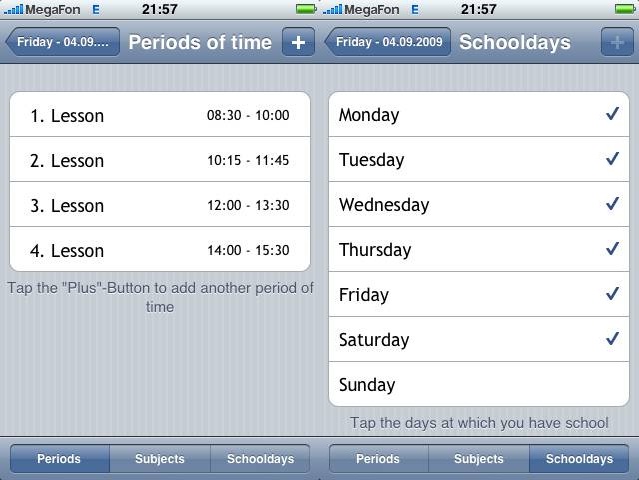Toggle Tuesday in the Schooldays list

pyautogui.click(x=479, y=160)
